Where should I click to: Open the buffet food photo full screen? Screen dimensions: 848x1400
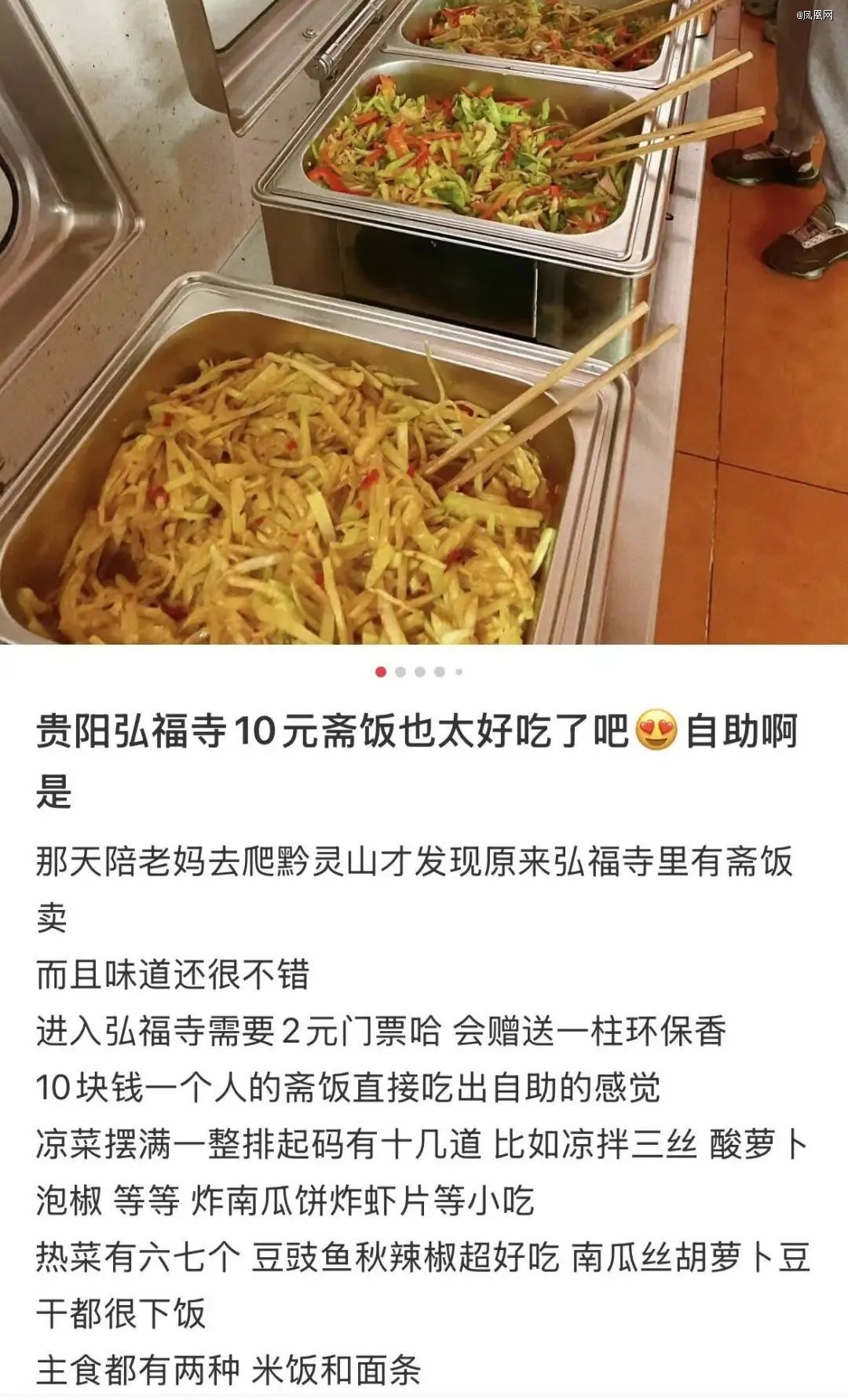click(424, 322)
